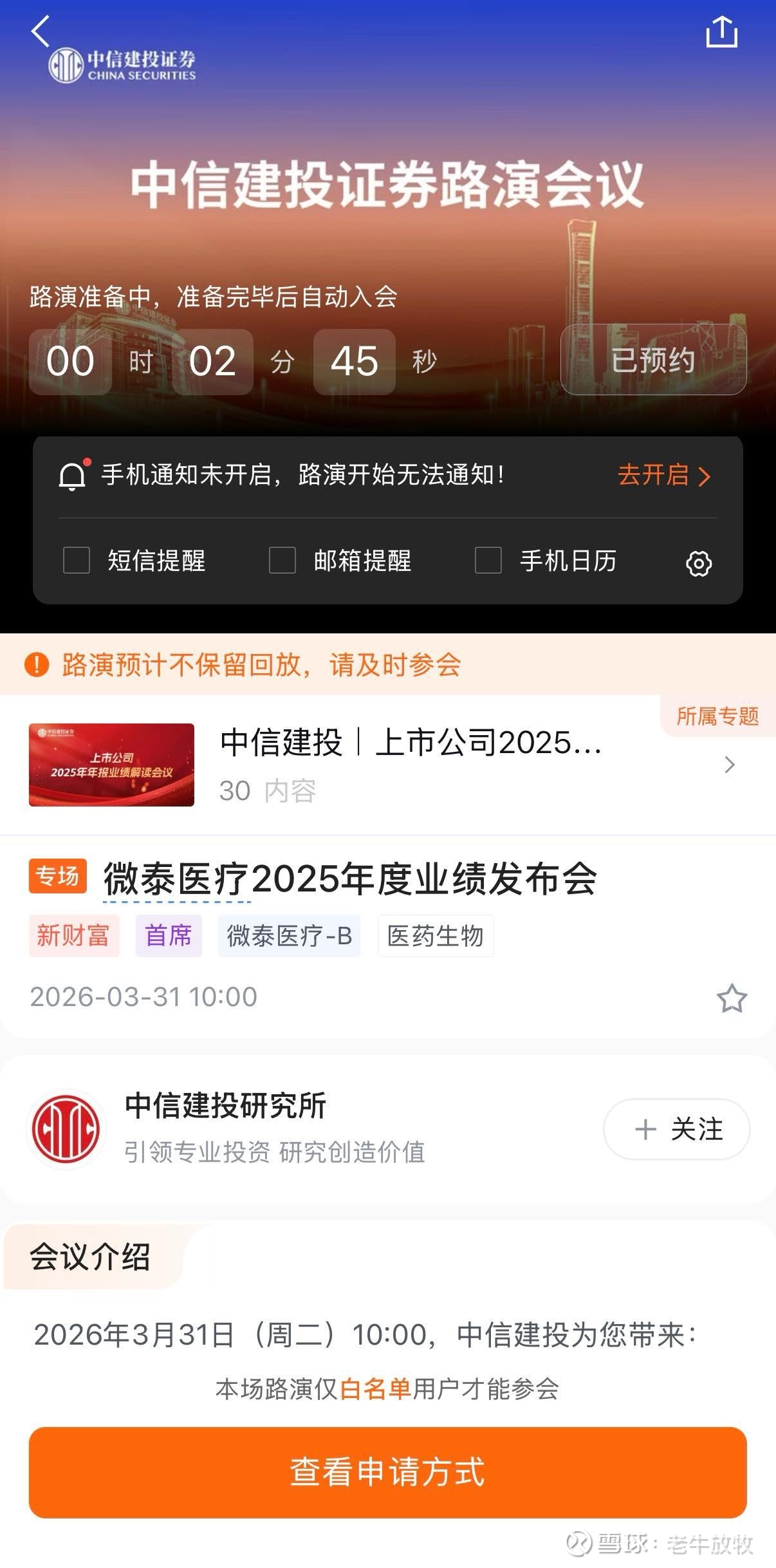Open the 微泰医疗-B stock tag

coord(289,936)
